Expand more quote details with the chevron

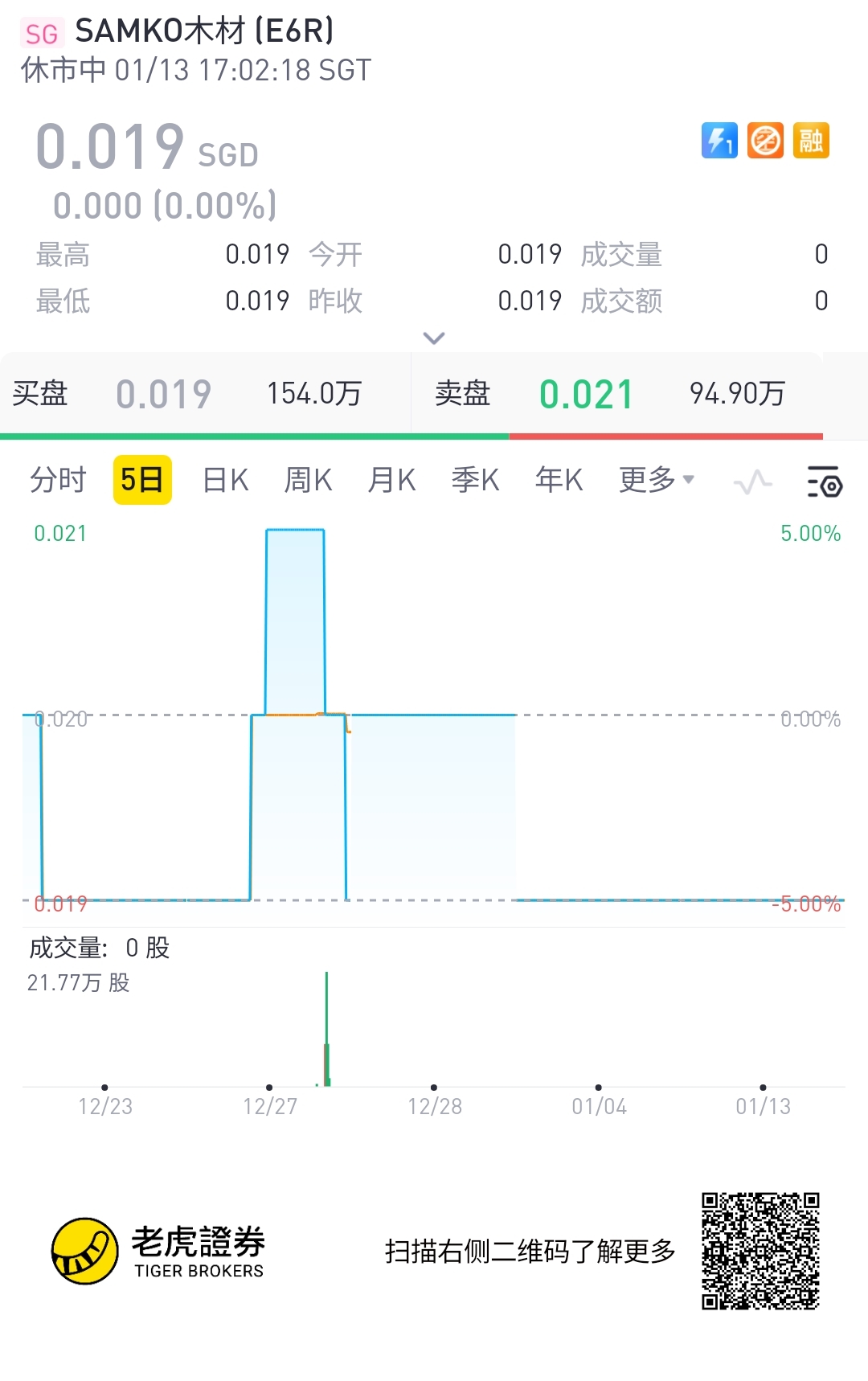[434, 338]
